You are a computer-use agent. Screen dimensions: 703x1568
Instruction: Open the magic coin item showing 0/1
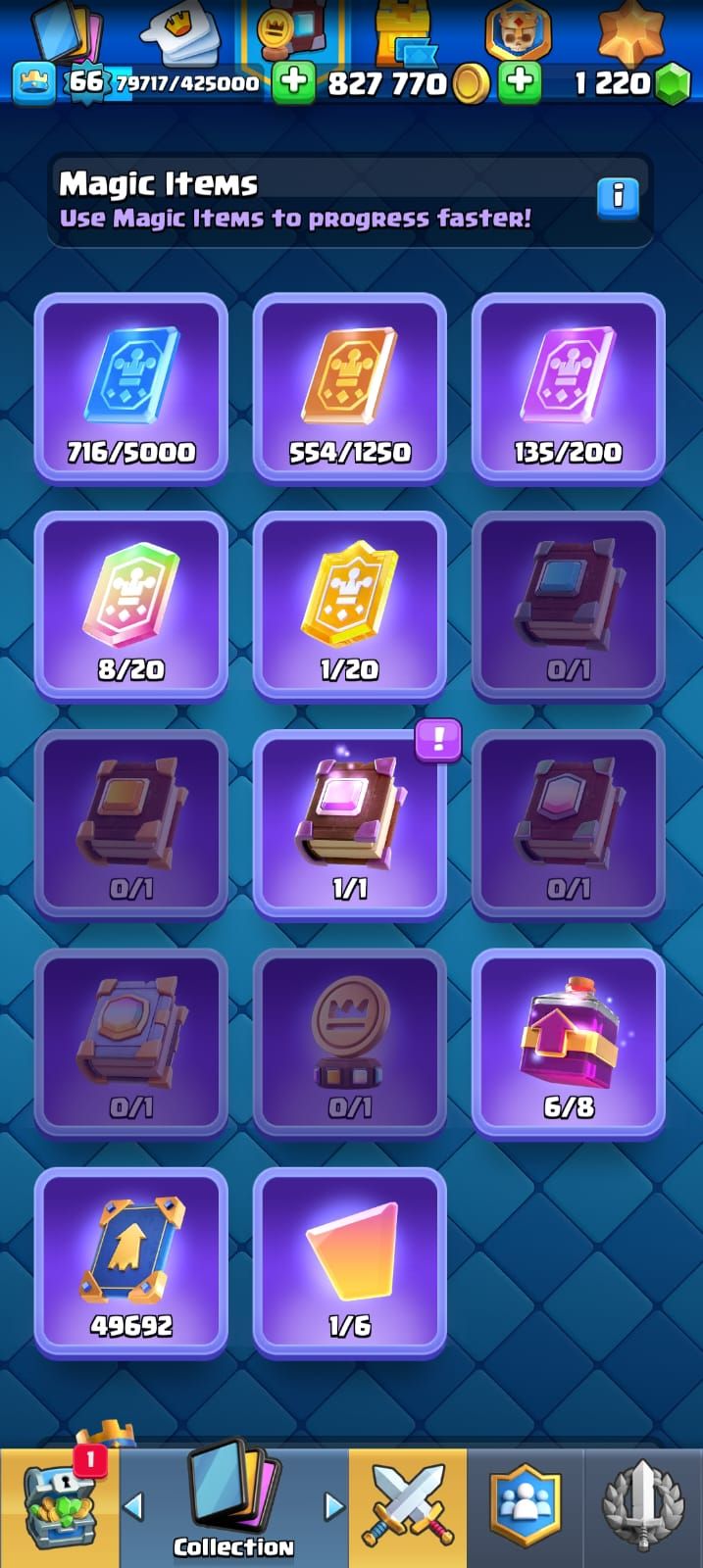350,1043
